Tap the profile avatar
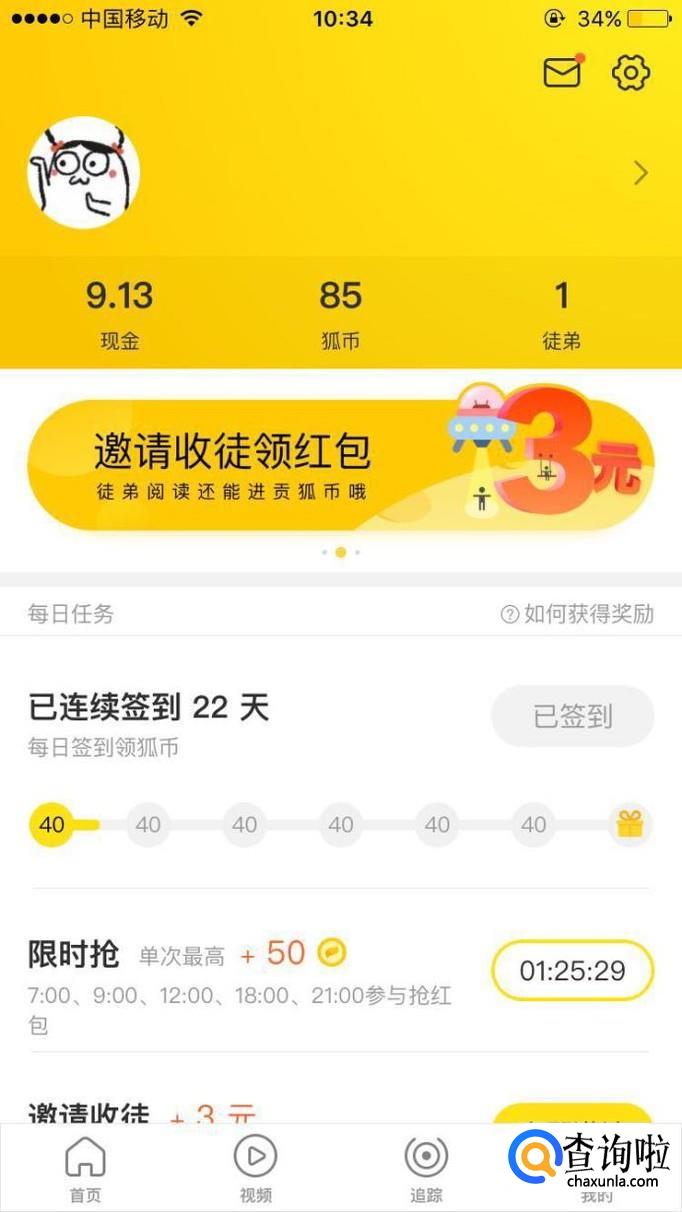Image resolution: width=682 pixels, height=1212 pixels. coord(83,173)
